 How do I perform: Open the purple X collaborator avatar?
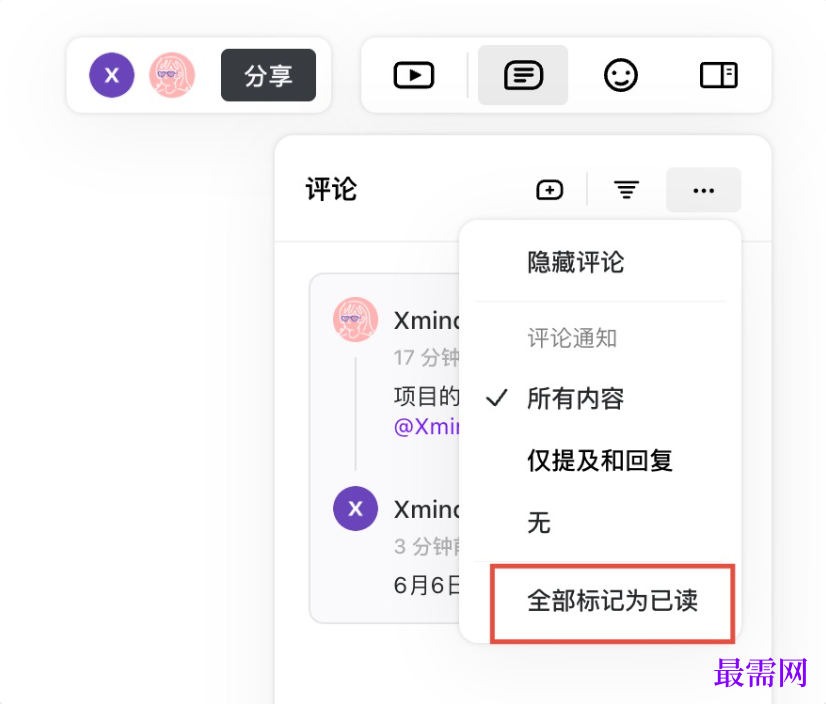[x=112, y=75]
